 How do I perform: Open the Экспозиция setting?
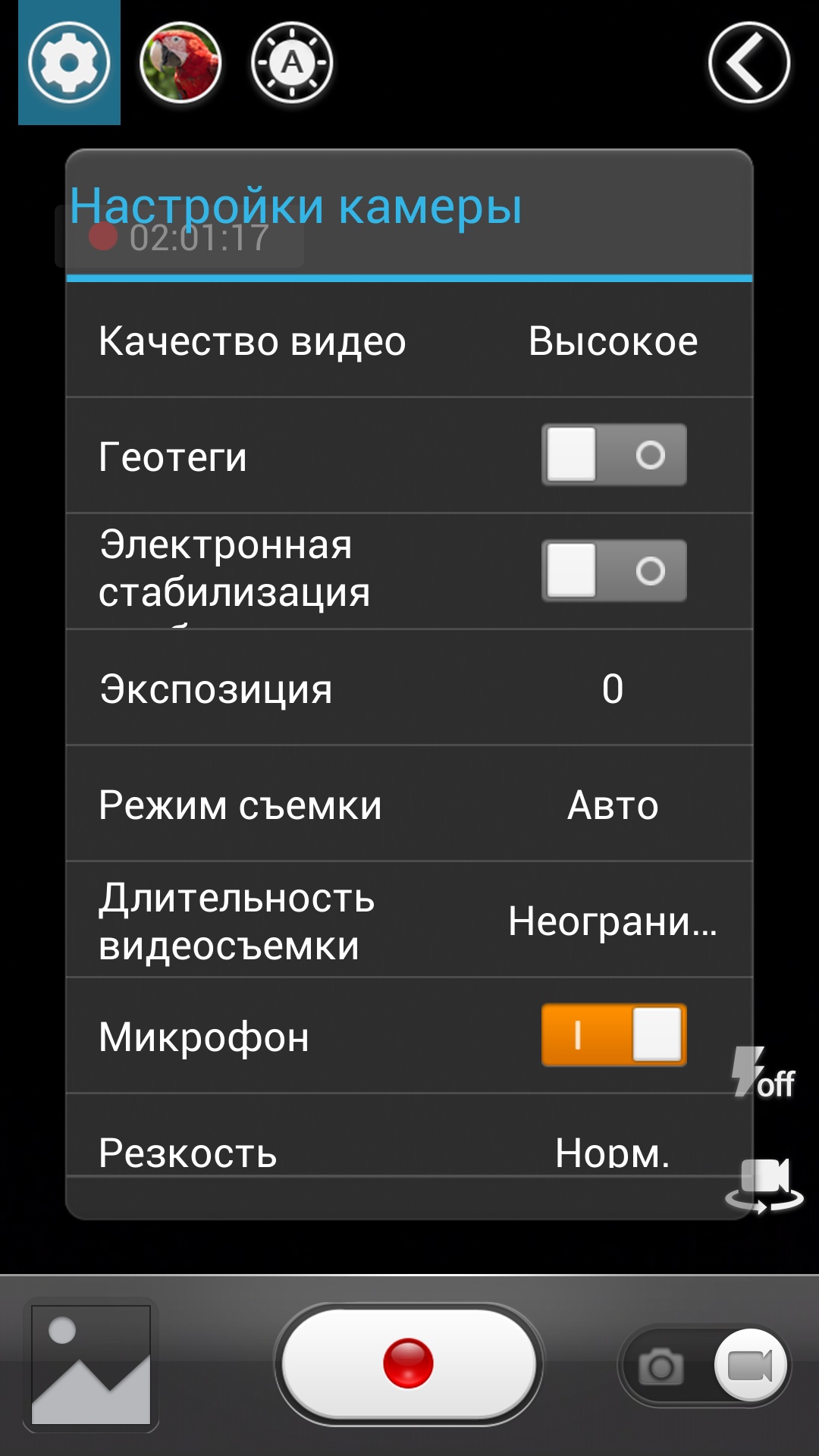[409, 689]
